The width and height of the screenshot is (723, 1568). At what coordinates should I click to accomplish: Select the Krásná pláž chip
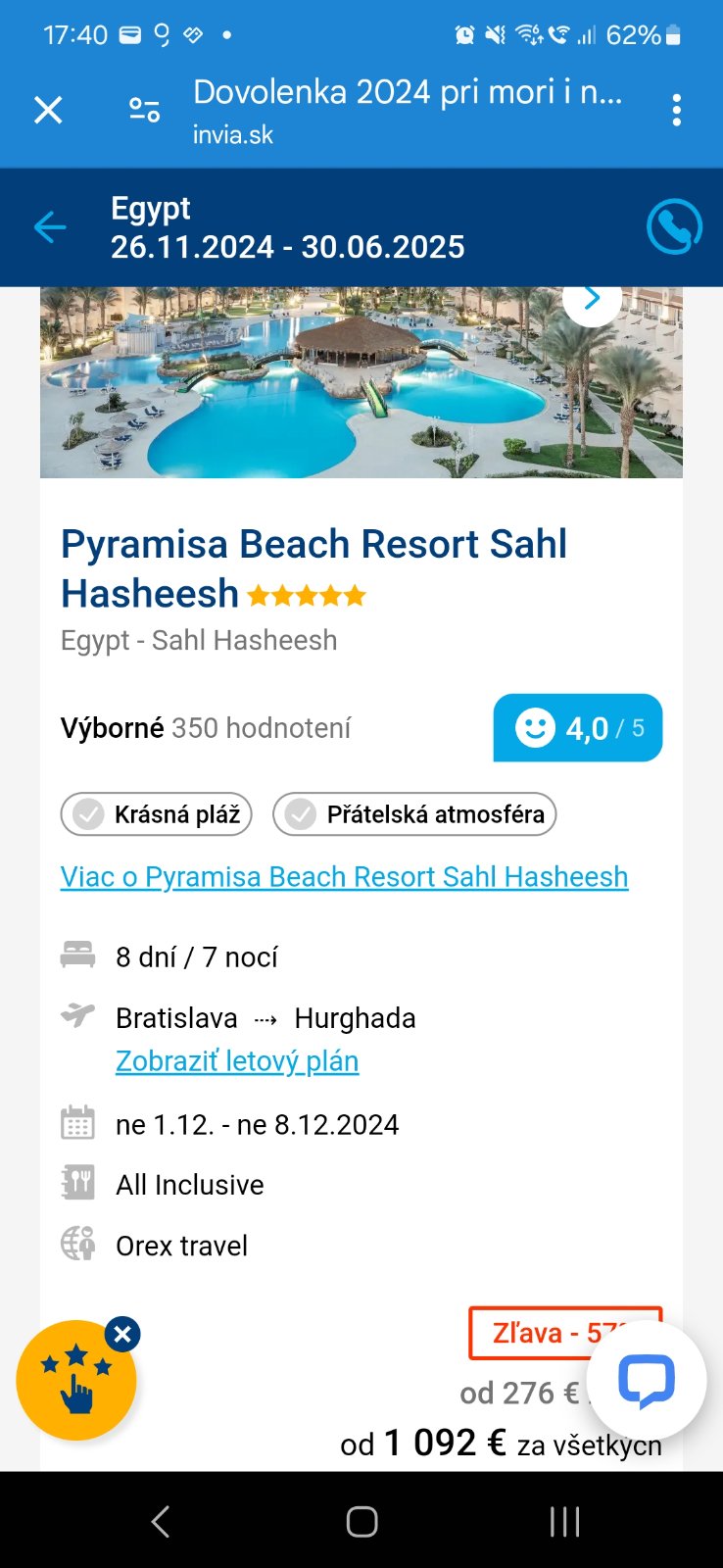157,814
